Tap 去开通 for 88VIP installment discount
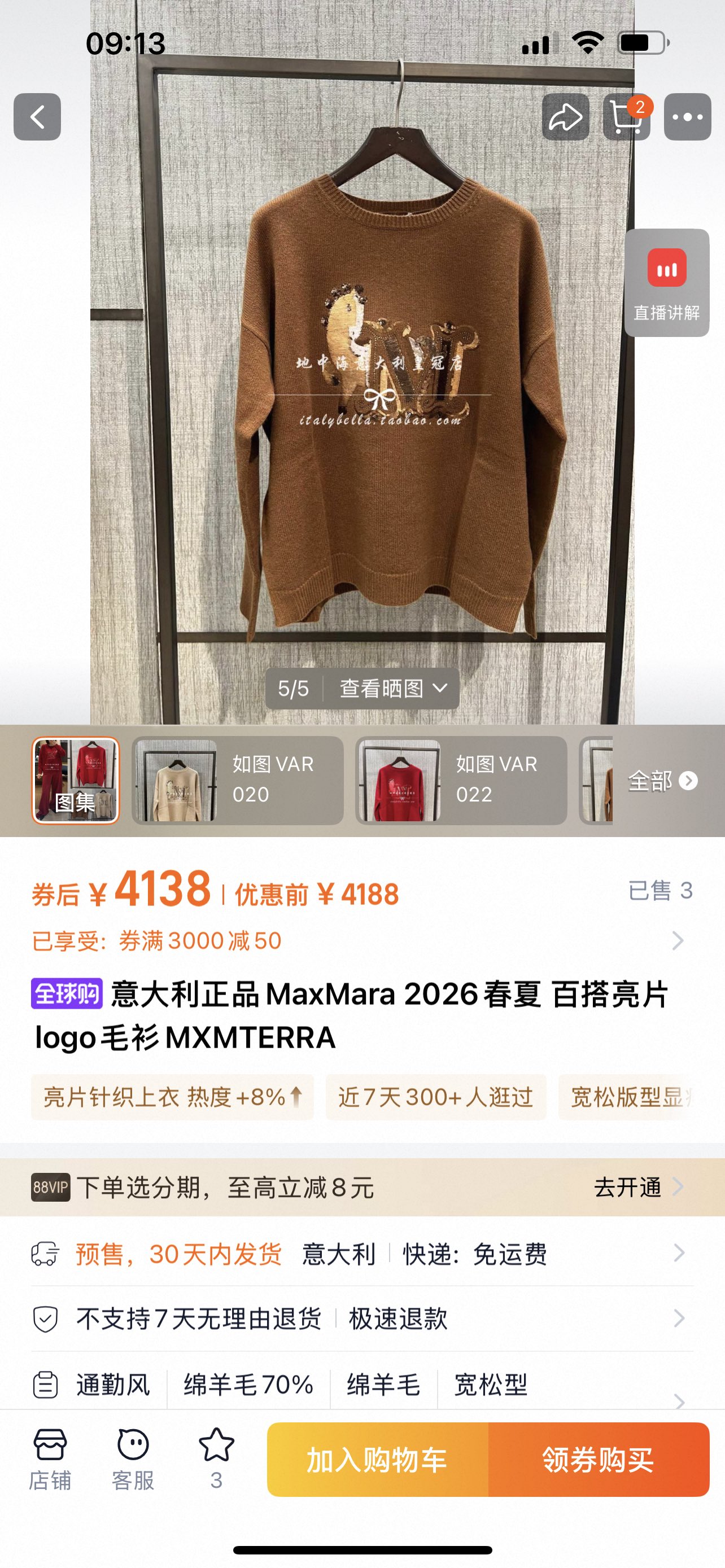The image size is (725, 1568). [637, 1187]
